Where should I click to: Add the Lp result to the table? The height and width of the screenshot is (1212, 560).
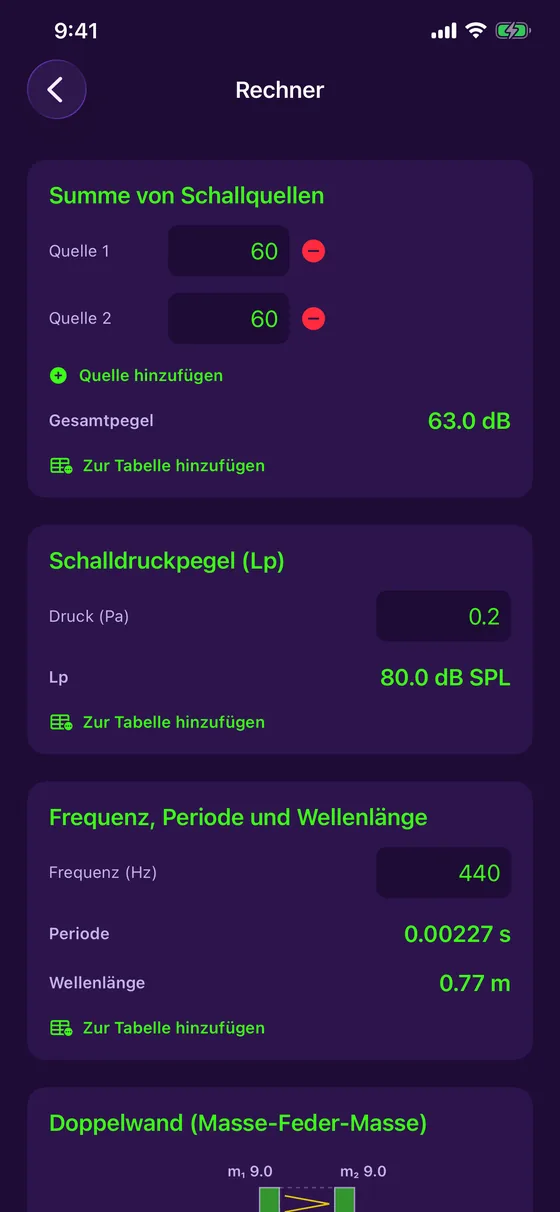pos(157,722)
